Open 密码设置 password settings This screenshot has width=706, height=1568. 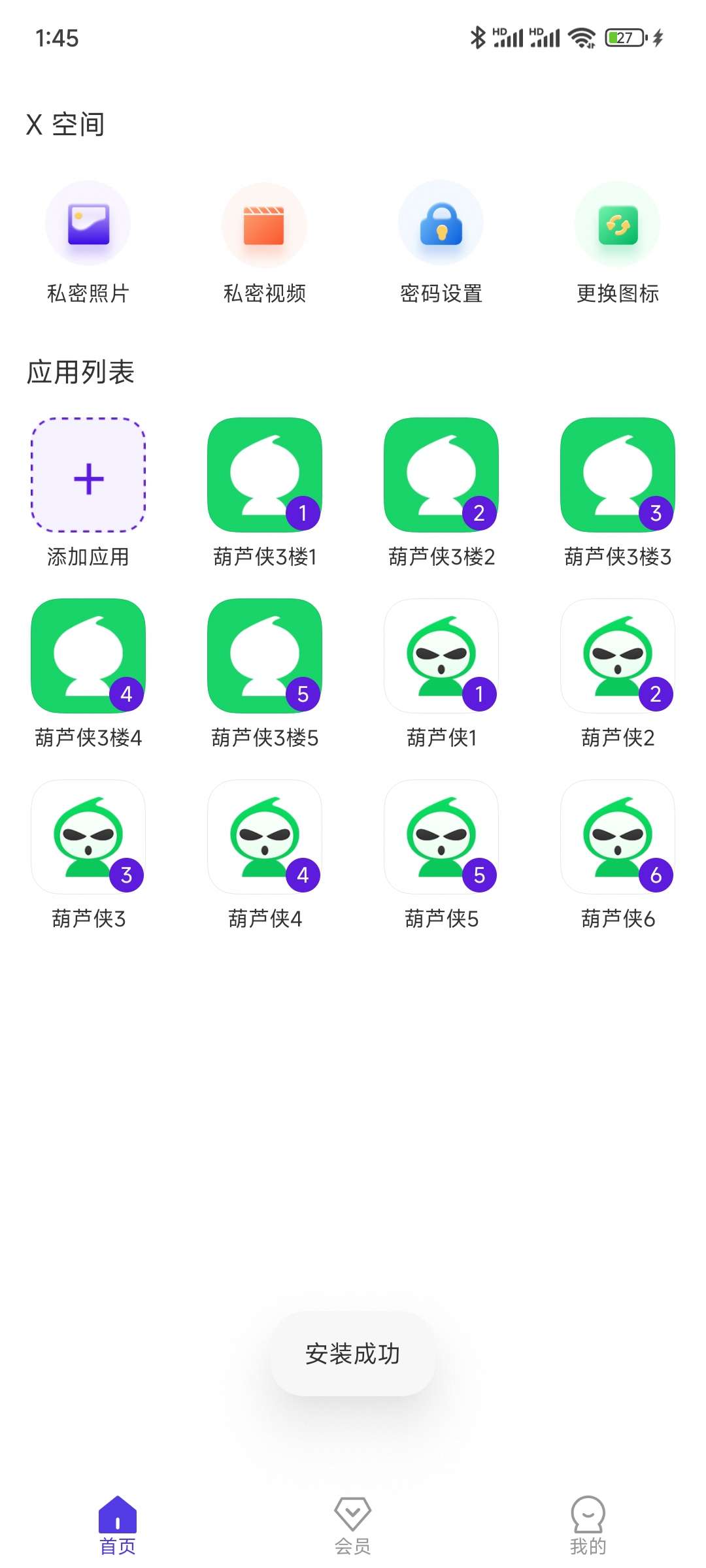(x=441, y=224)
